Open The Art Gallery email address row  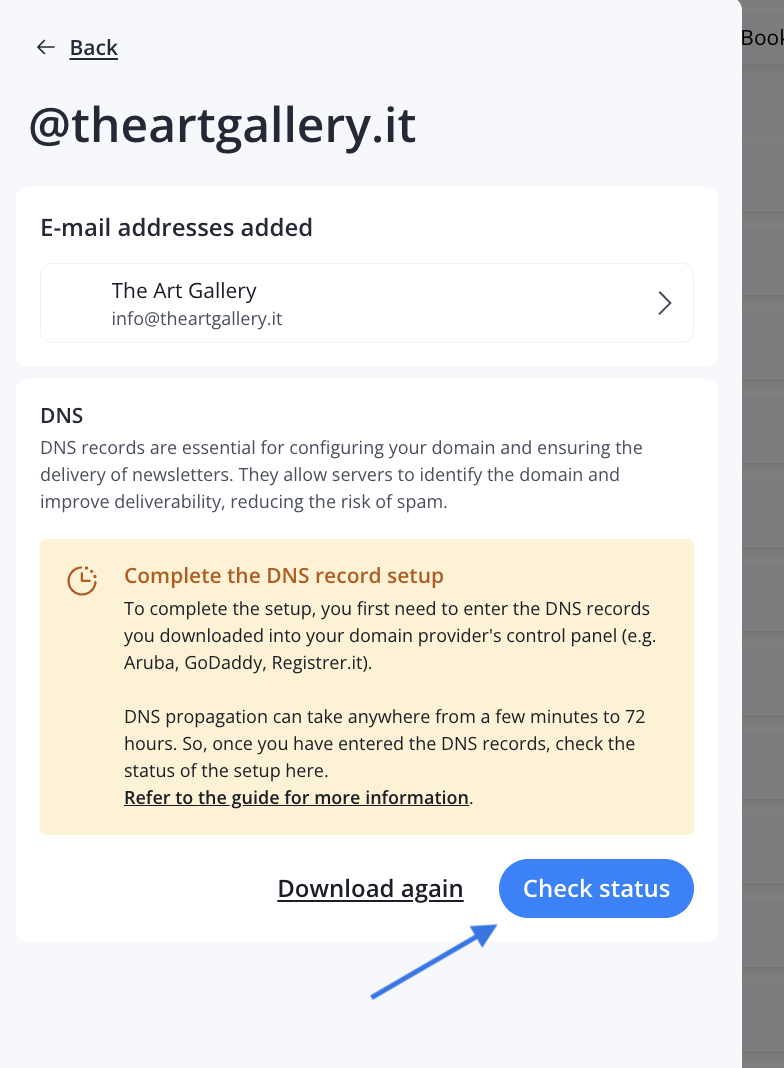pos(366,303)
